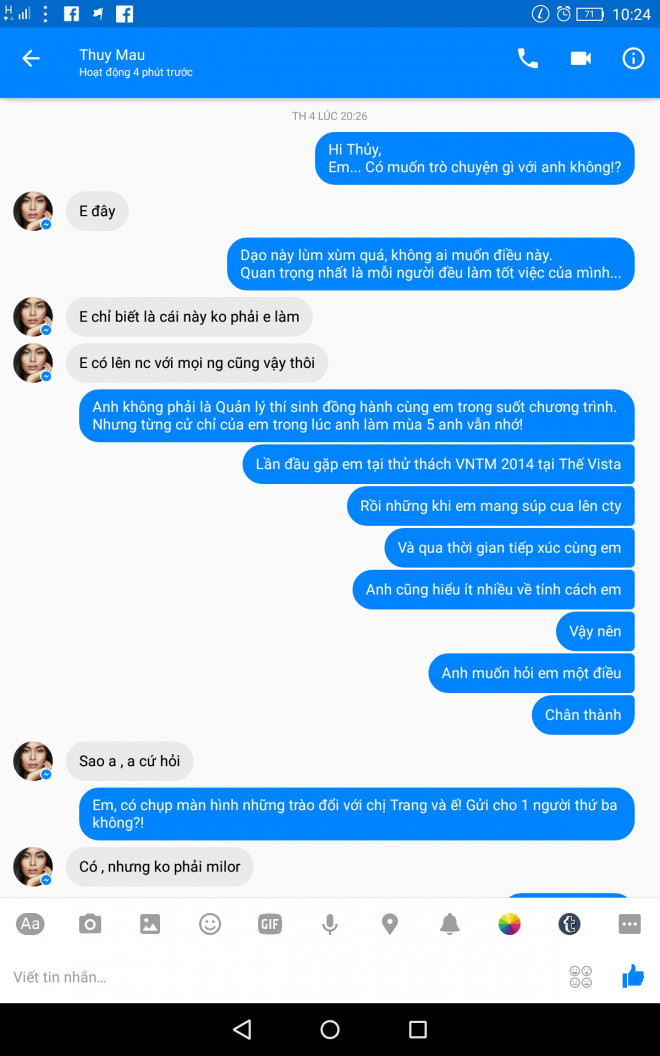
Task: Record a voice message with microphone
Action: click(330, 924)
